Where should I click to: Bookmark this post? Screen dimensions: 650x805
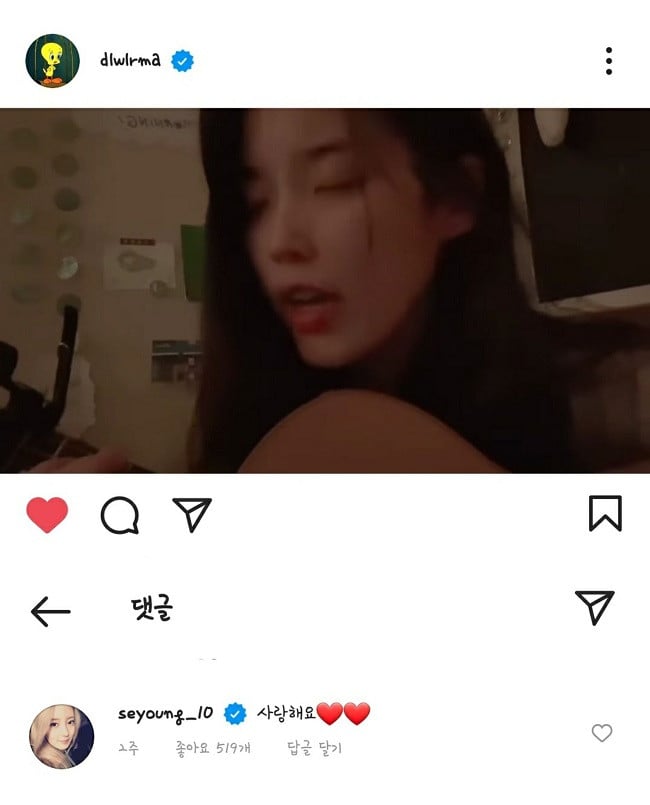click(x=604, y=513)
